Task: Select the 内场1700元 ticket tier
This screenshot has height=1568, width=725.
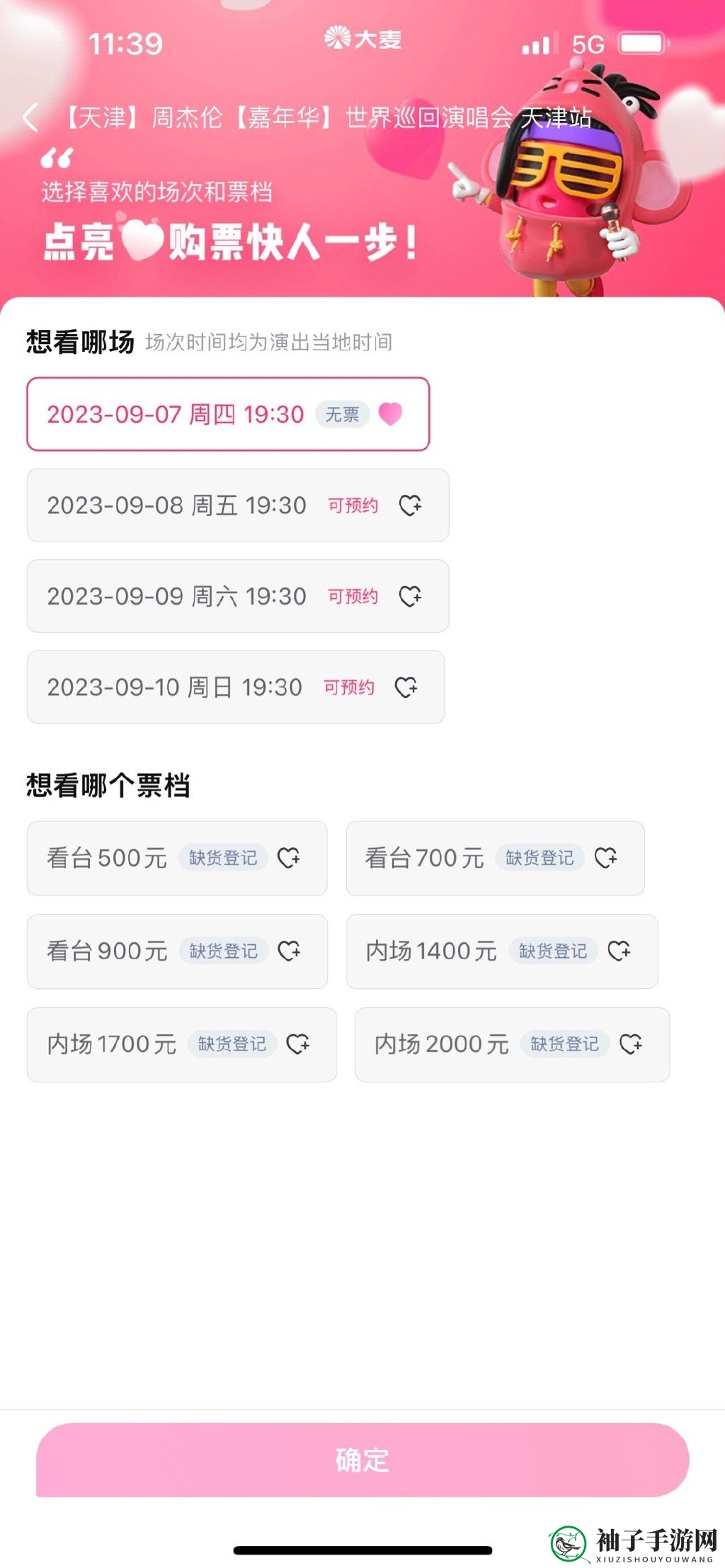Action: click(x=182, y=1044)
